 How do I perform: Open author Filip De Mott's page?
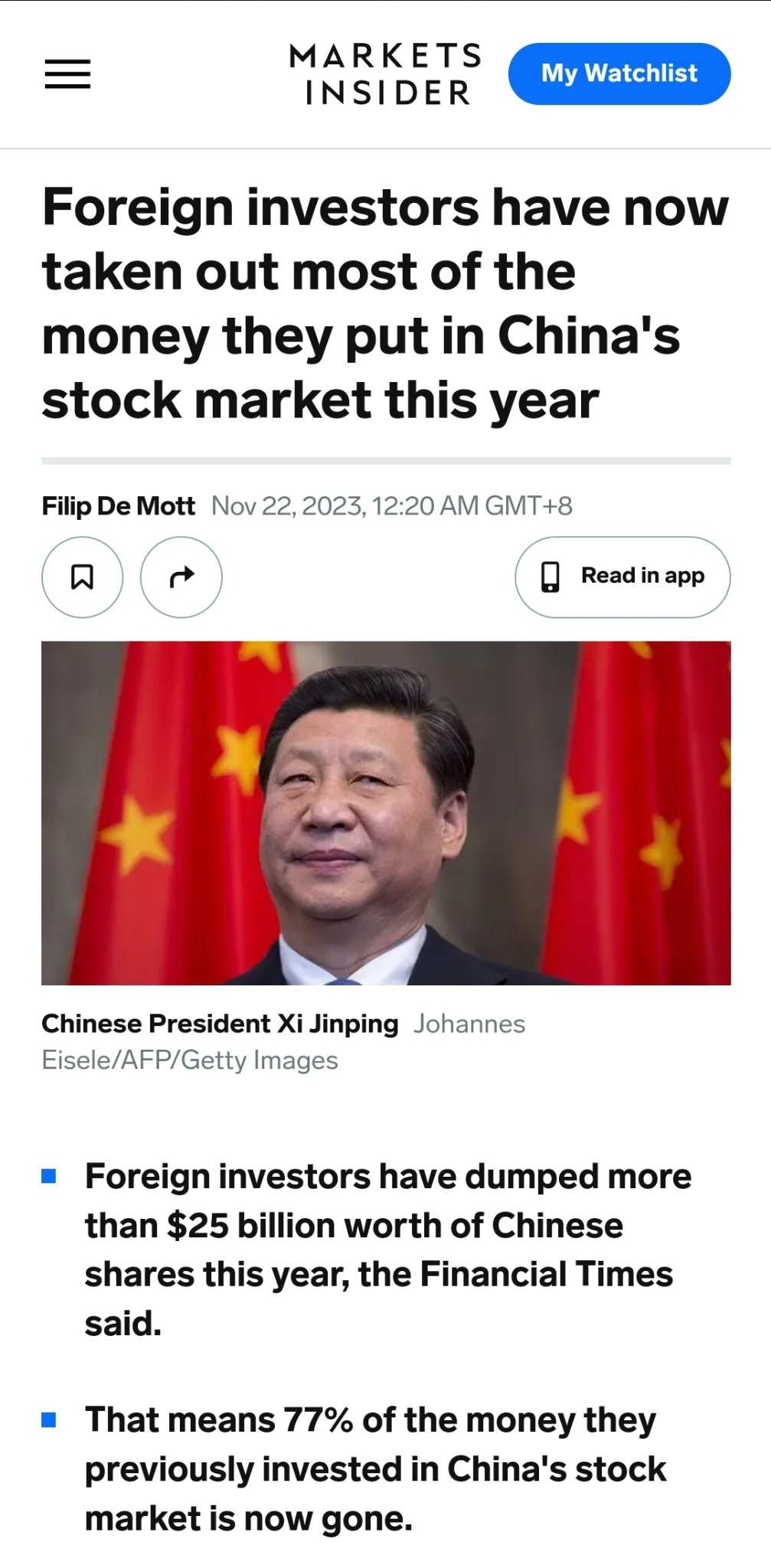pyautogui.click(x=118, y=506)
